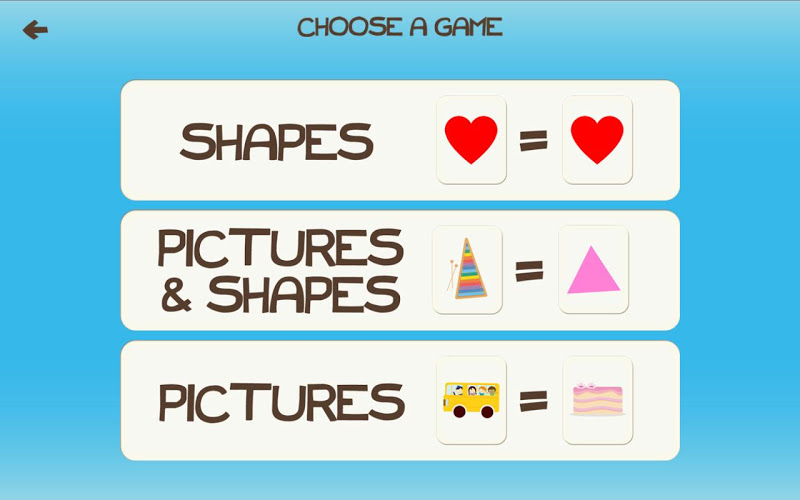Select the Shapes game
This screenshot has height=500, width=800.
tap(400, 140)
